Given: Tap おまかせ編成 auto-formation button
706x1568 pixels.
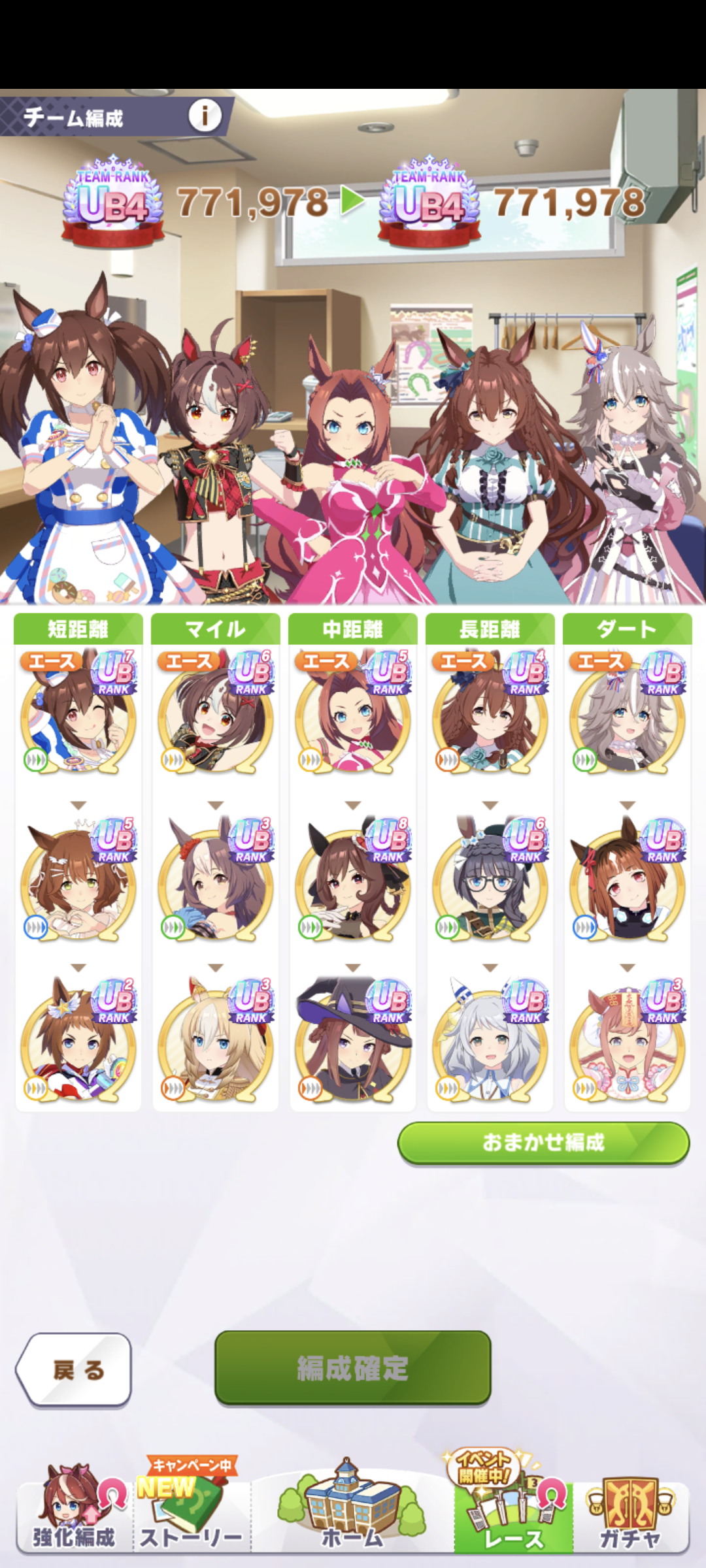Looking at the screenshot, I should point(543,1143).
